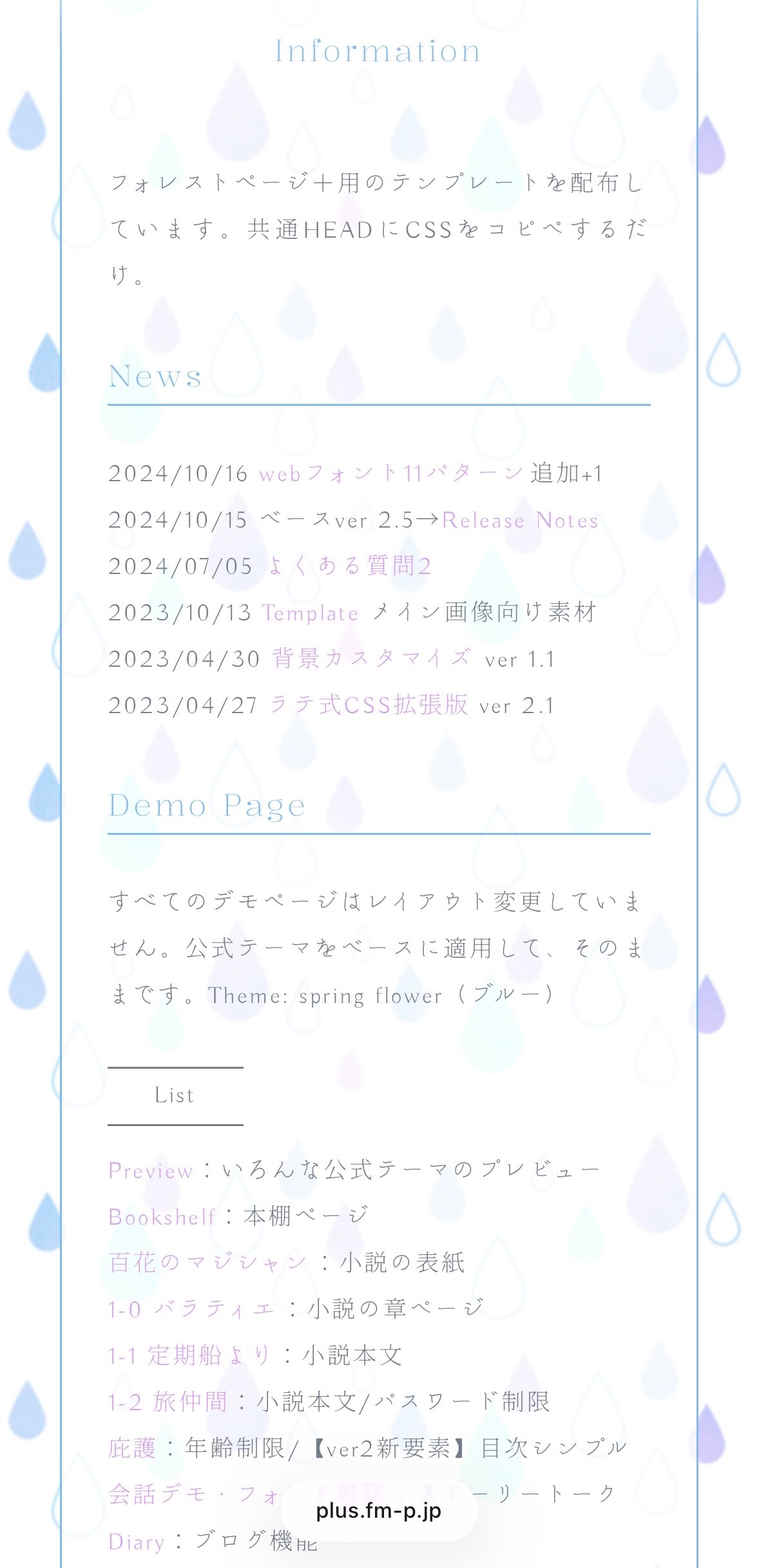759x1568 pixels.
Task: Open the Release Notes link
Action: point(520,520)
